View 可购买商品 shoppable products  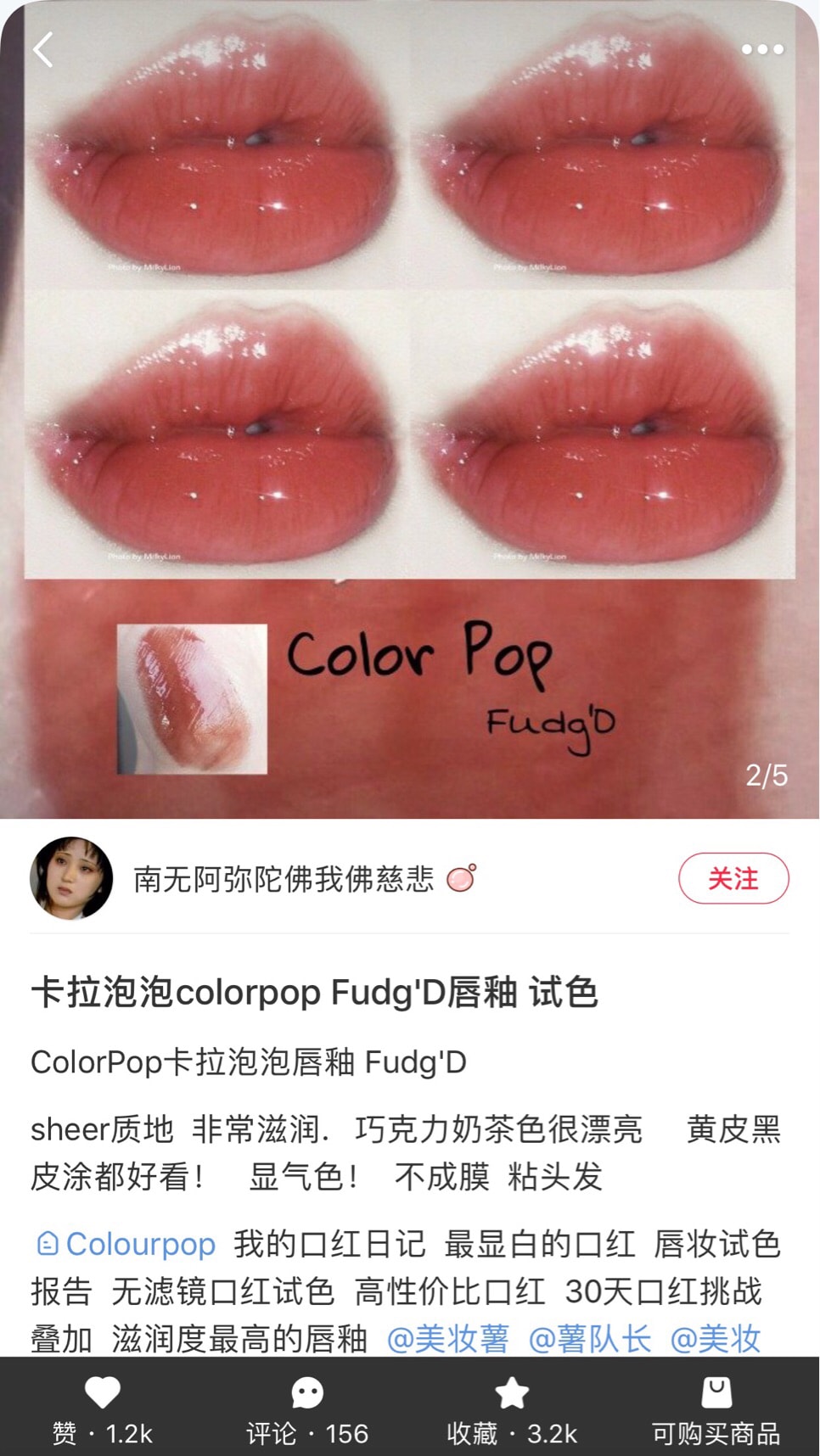click(716, 1408)
